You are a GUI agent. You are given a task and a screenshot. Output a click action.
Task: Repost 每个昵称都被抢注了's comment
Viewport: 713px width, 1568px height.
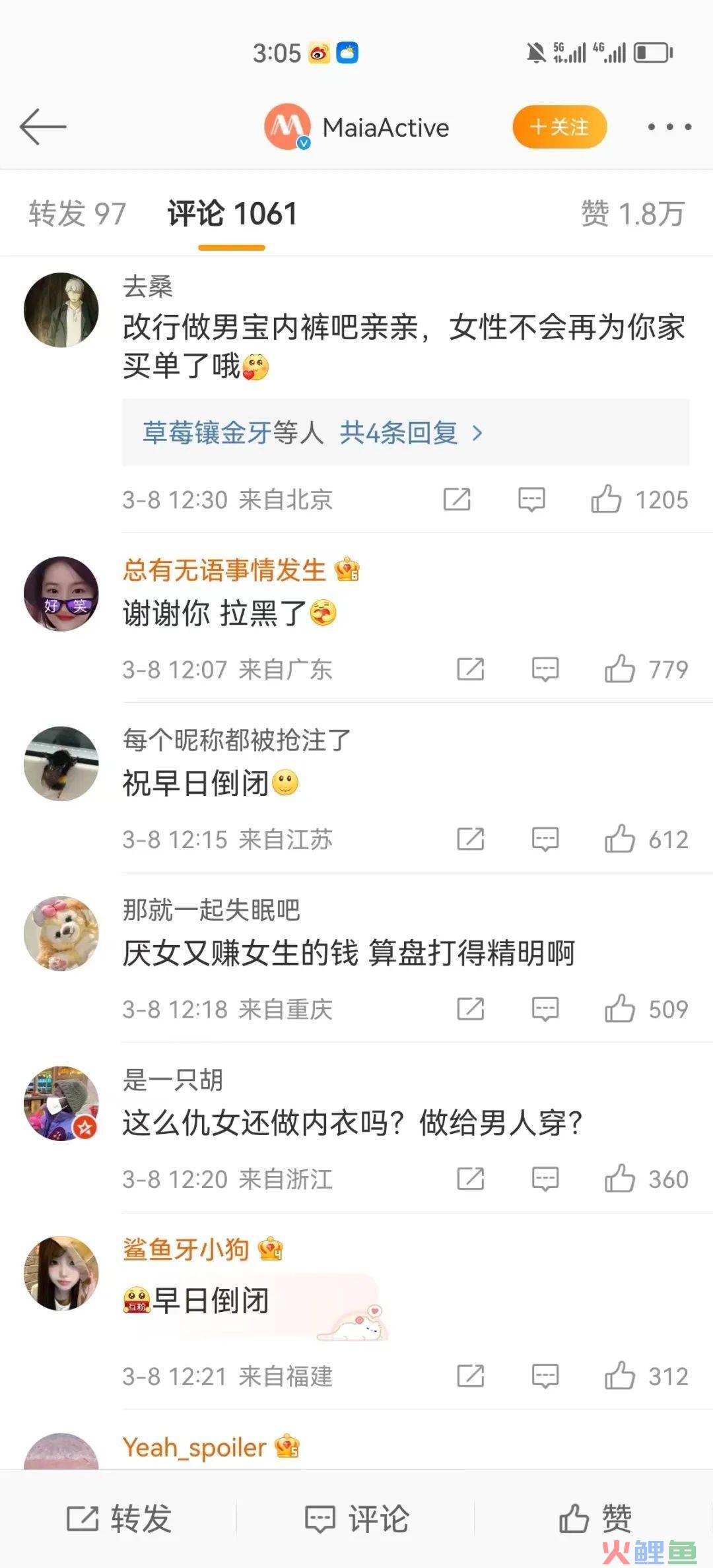tap(471, 839)
